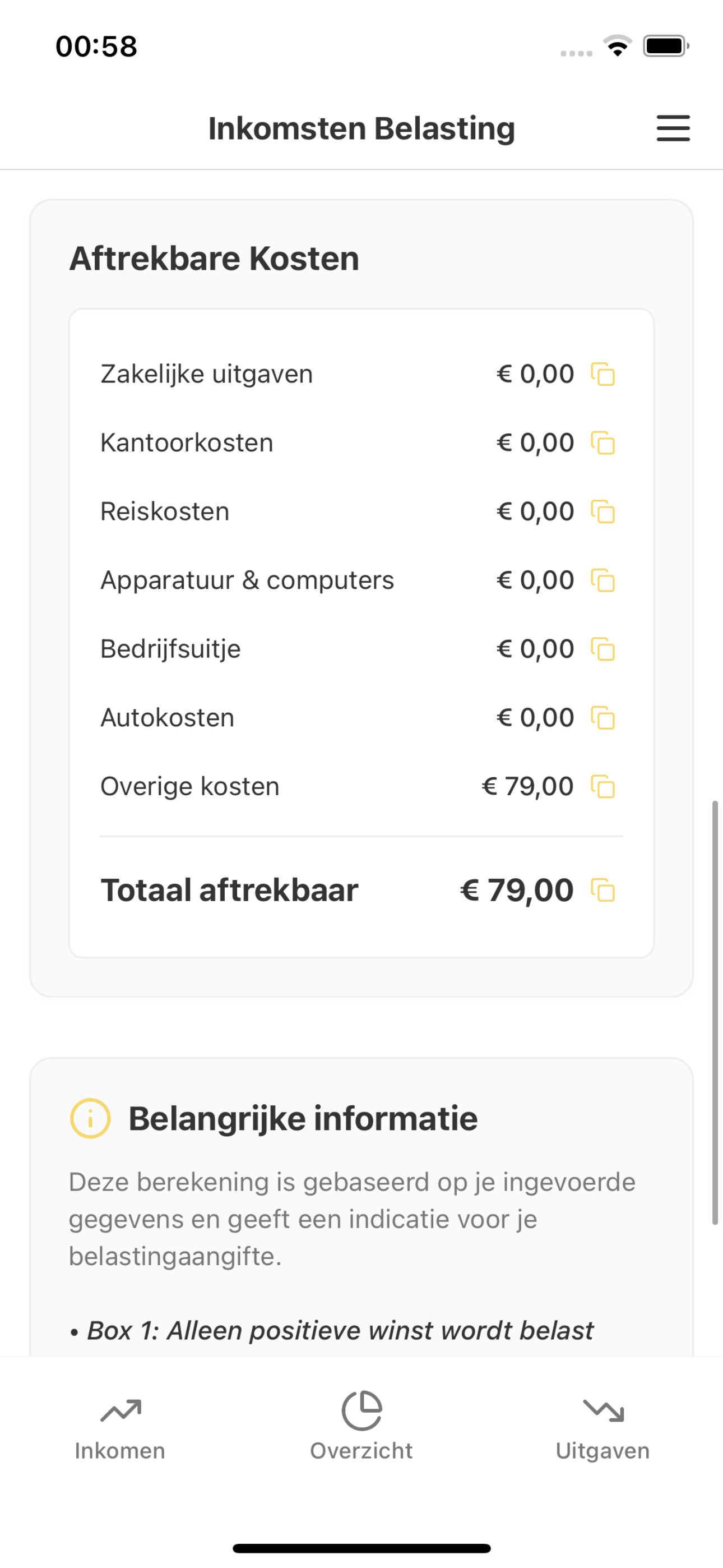Copy the Zakelijke uitgaven amount
Image resolution: width=723 pixels, height=1568 pixels.
click(603, 376)
